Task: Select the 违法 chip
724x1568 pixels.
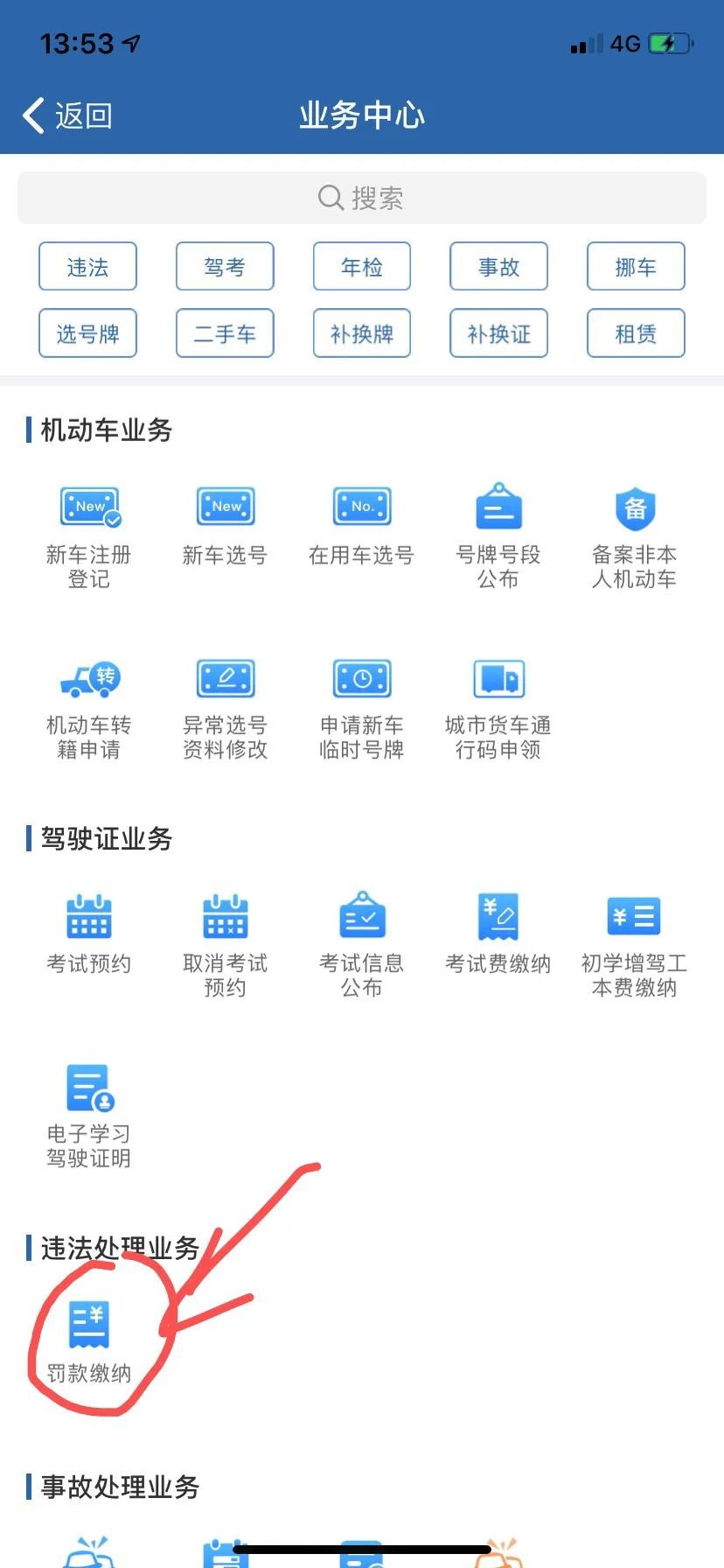Action: 87,267
